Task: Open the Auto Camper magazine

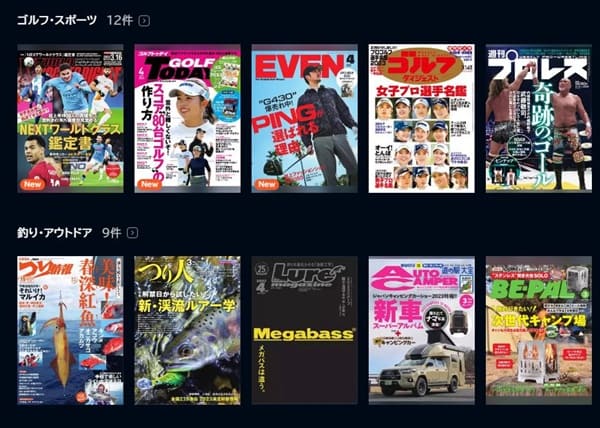Action: tap(421, 329)
